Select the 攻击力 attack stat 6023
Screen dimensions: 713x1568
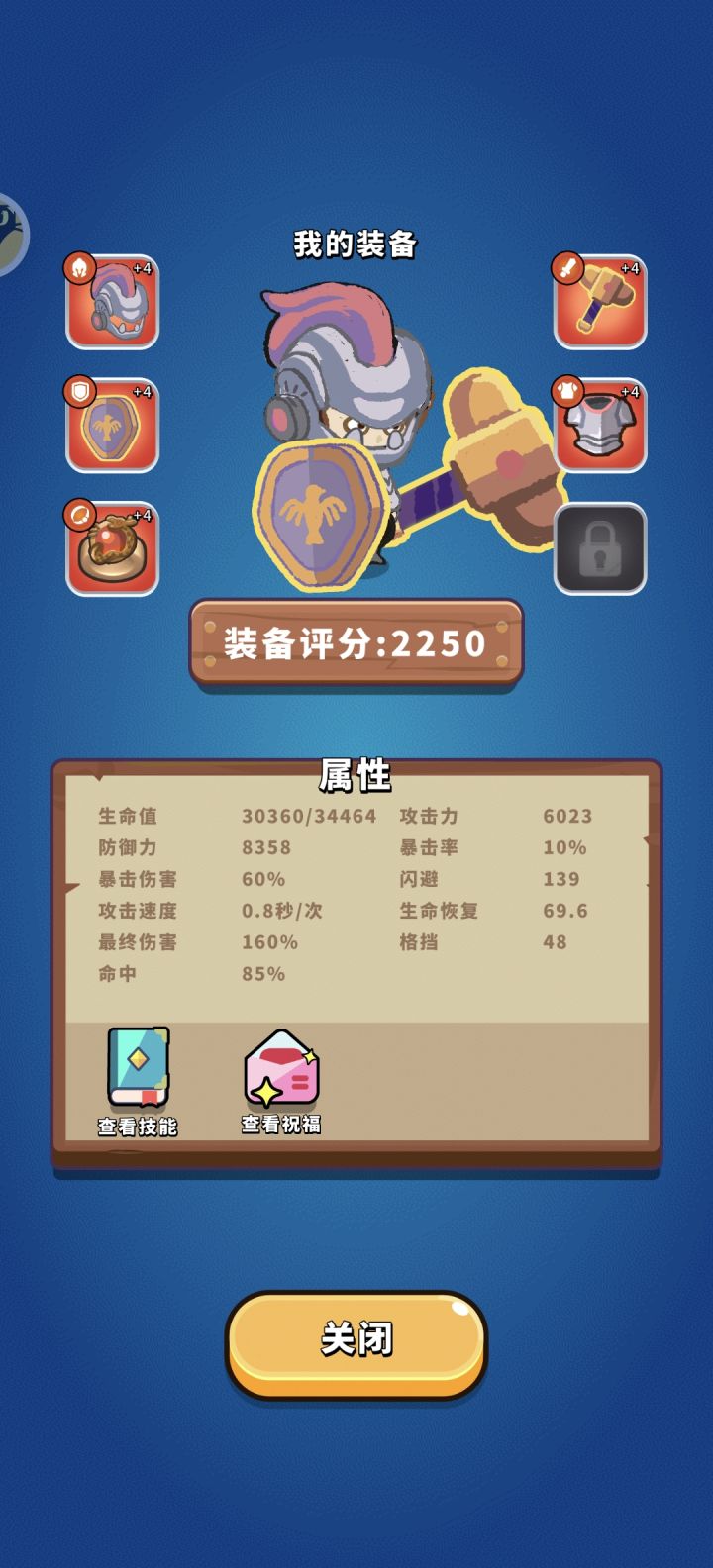coord(567,816)
